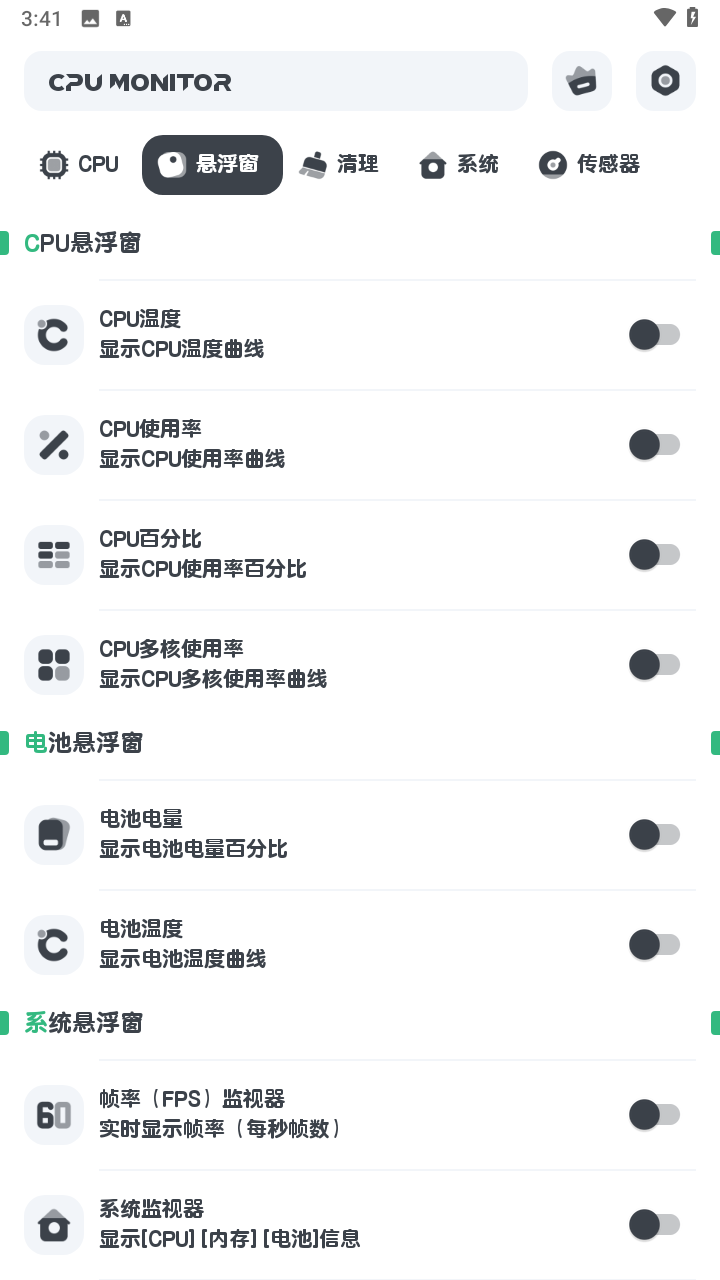The image size is (720, 1280).
Task: Toggle the 系统监视器 switch on
Action: coord(655,1224)
